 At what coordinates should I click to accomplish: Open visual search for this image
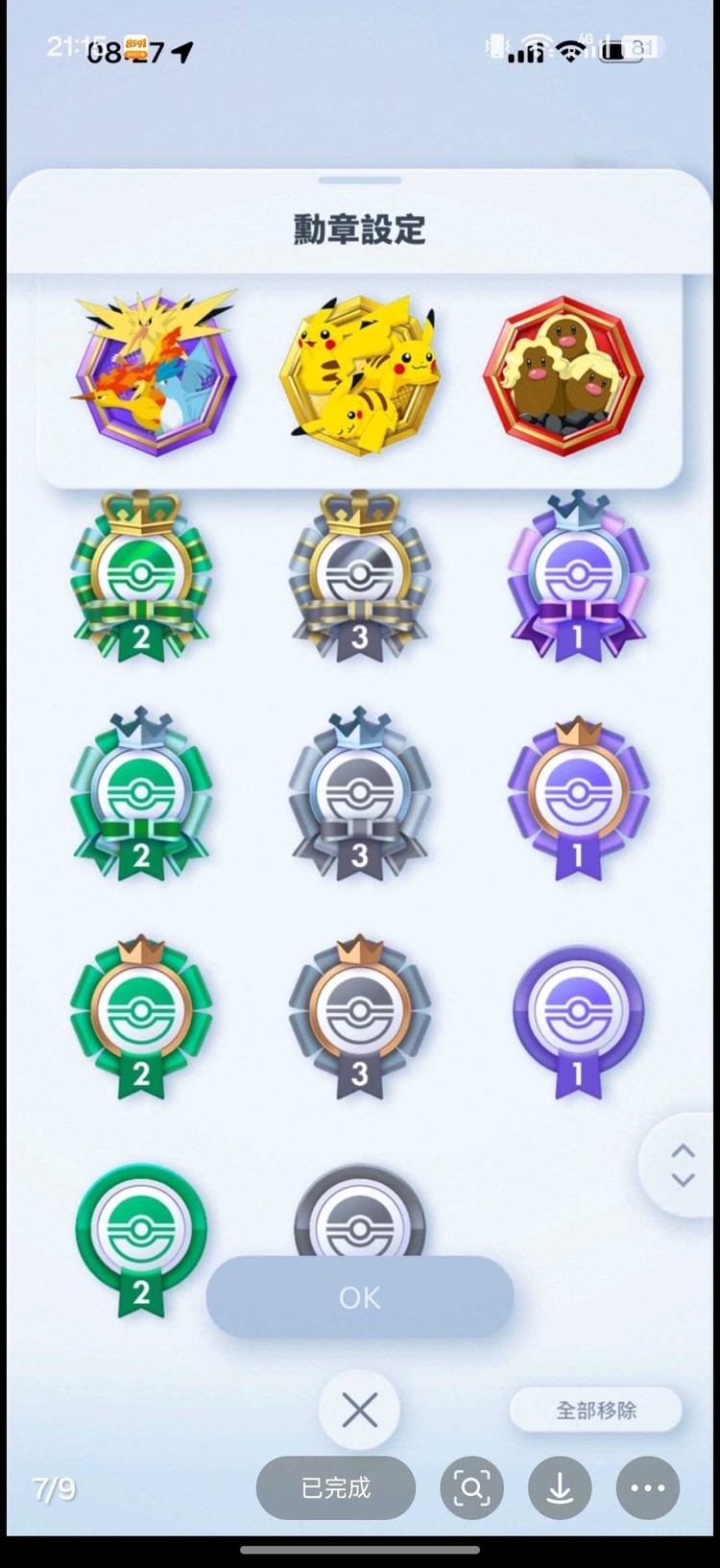[471, 1487]
